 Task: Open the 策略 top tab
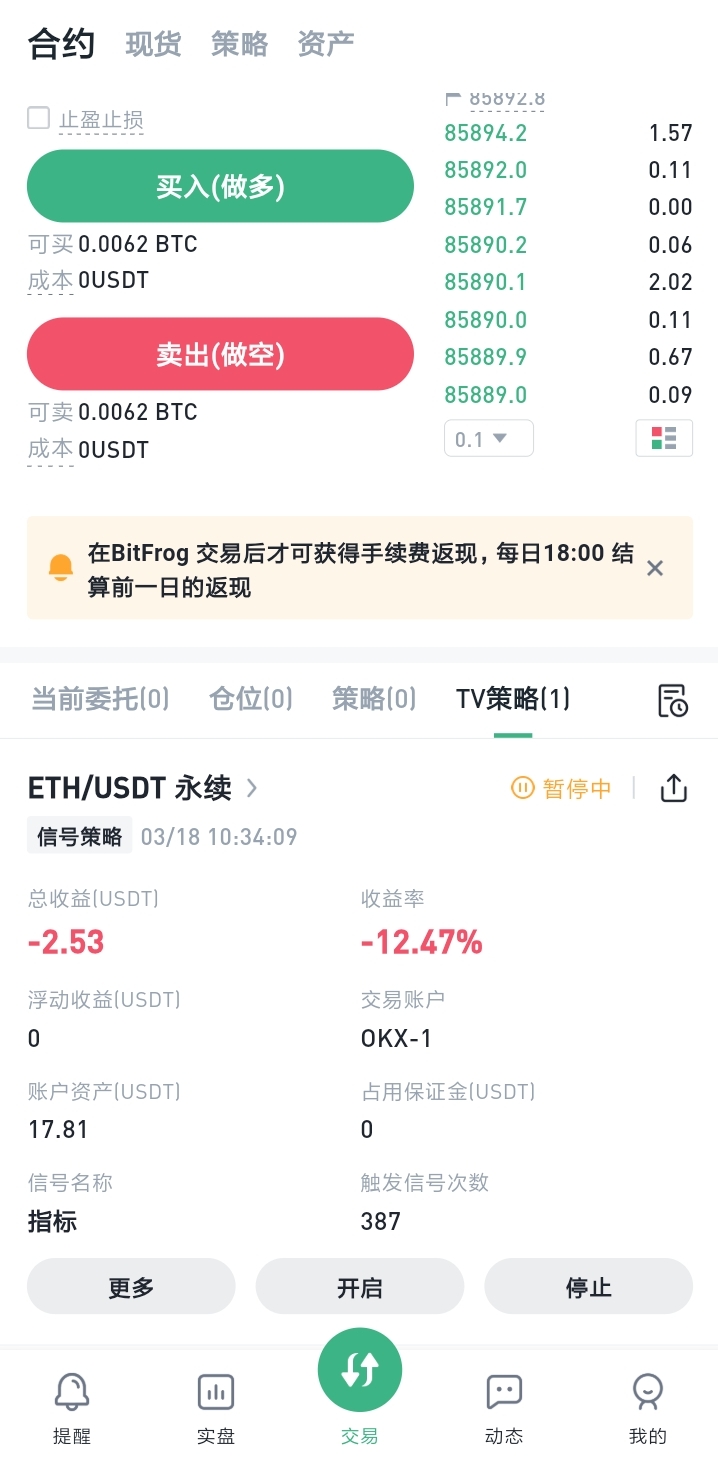coord(240,44)
